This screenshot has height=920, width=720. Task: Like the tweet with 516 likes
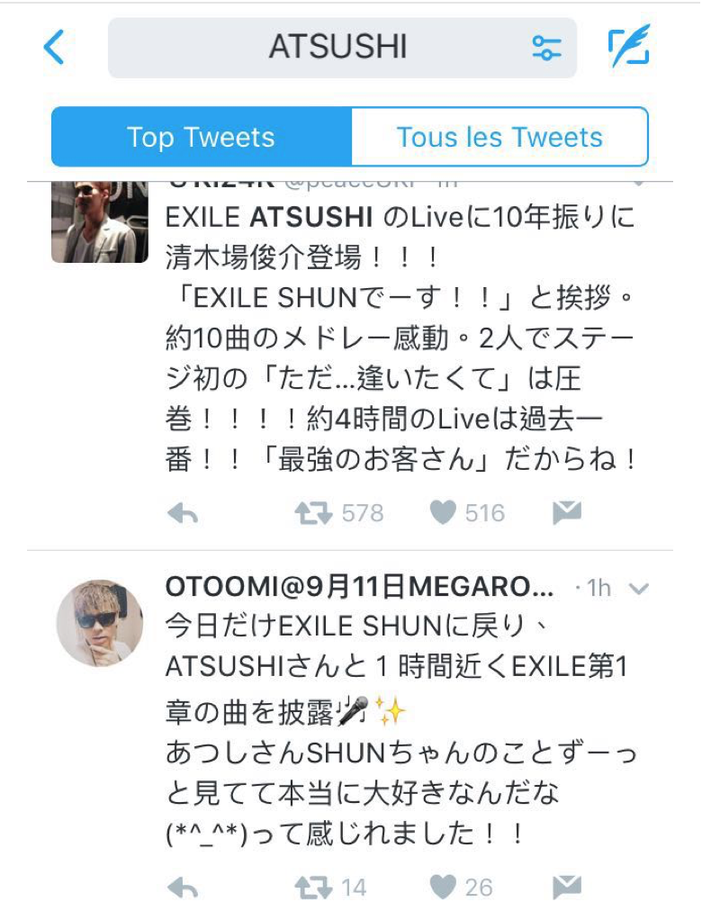tap(443, 513)
